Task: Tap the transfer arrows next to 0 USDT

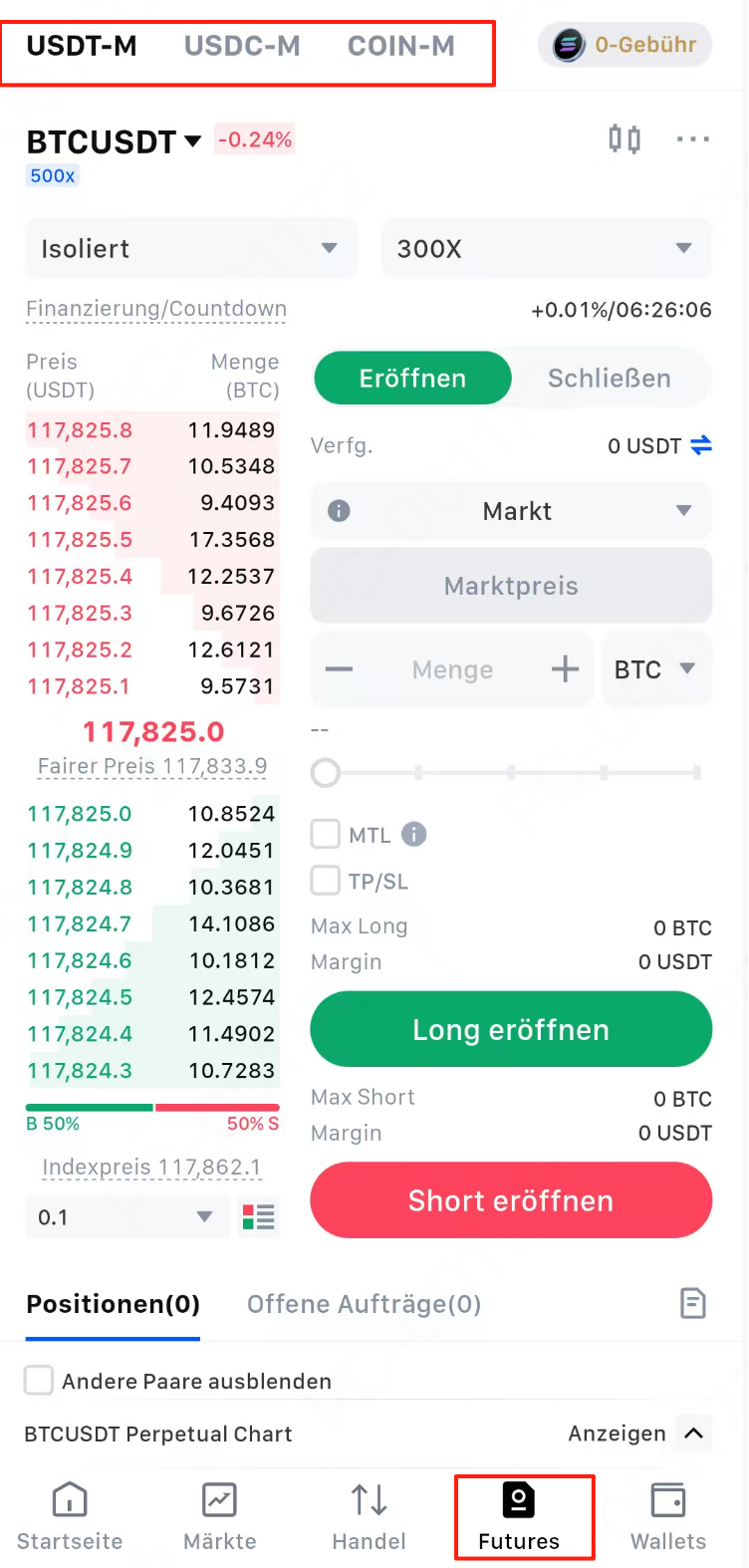Action: click(701, 445)
